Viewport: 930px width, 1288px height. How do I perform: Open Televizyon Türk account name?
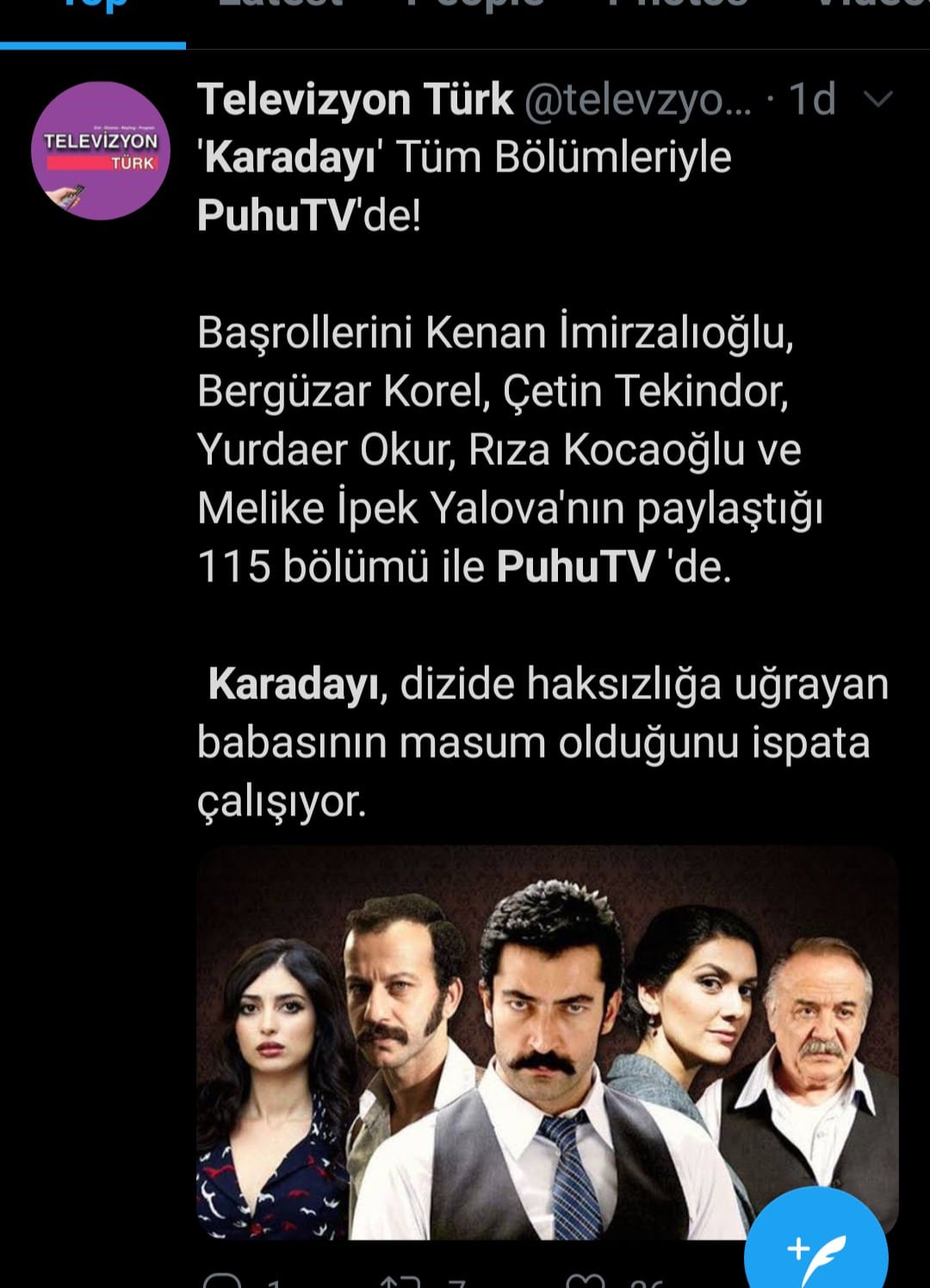355,99
